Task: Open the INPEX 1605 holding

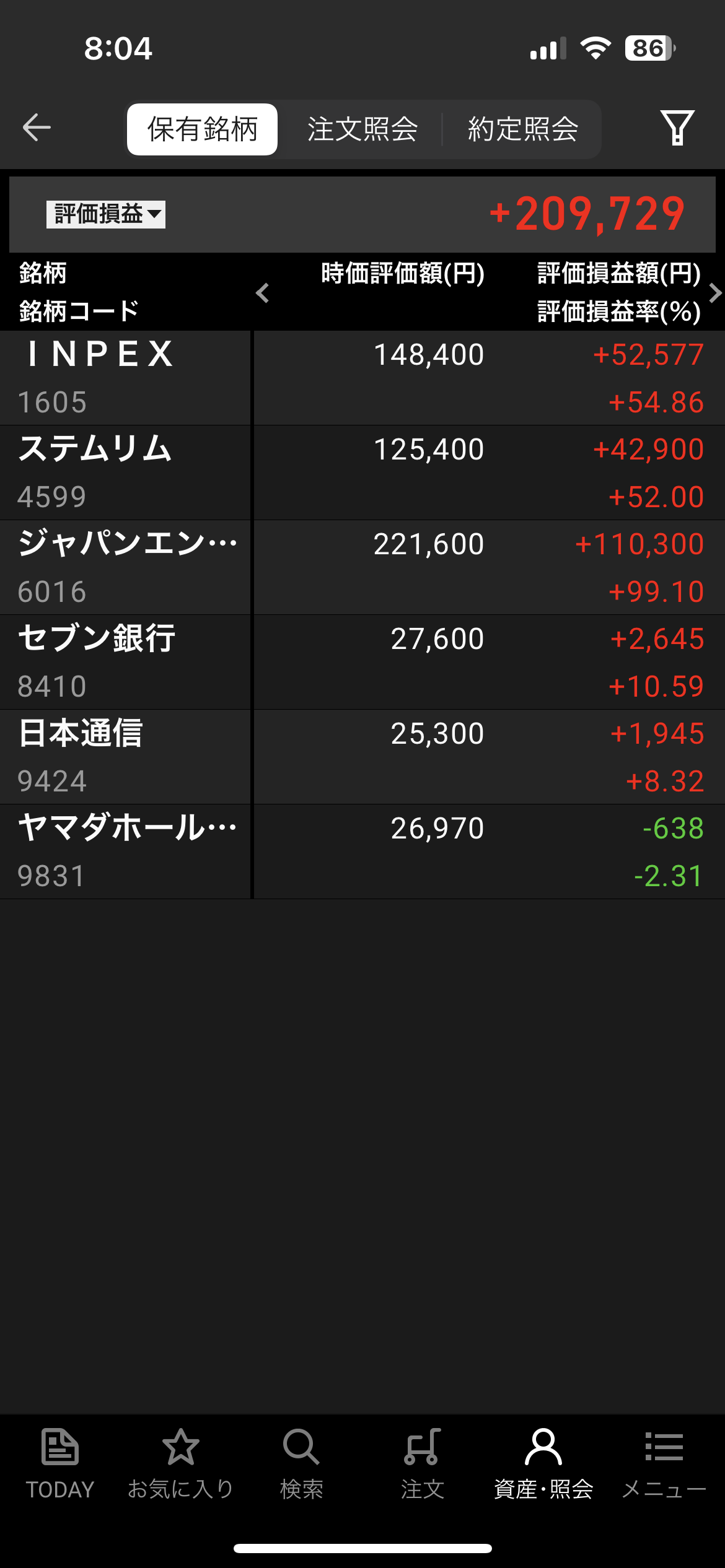Action: (x=362, y=378)
